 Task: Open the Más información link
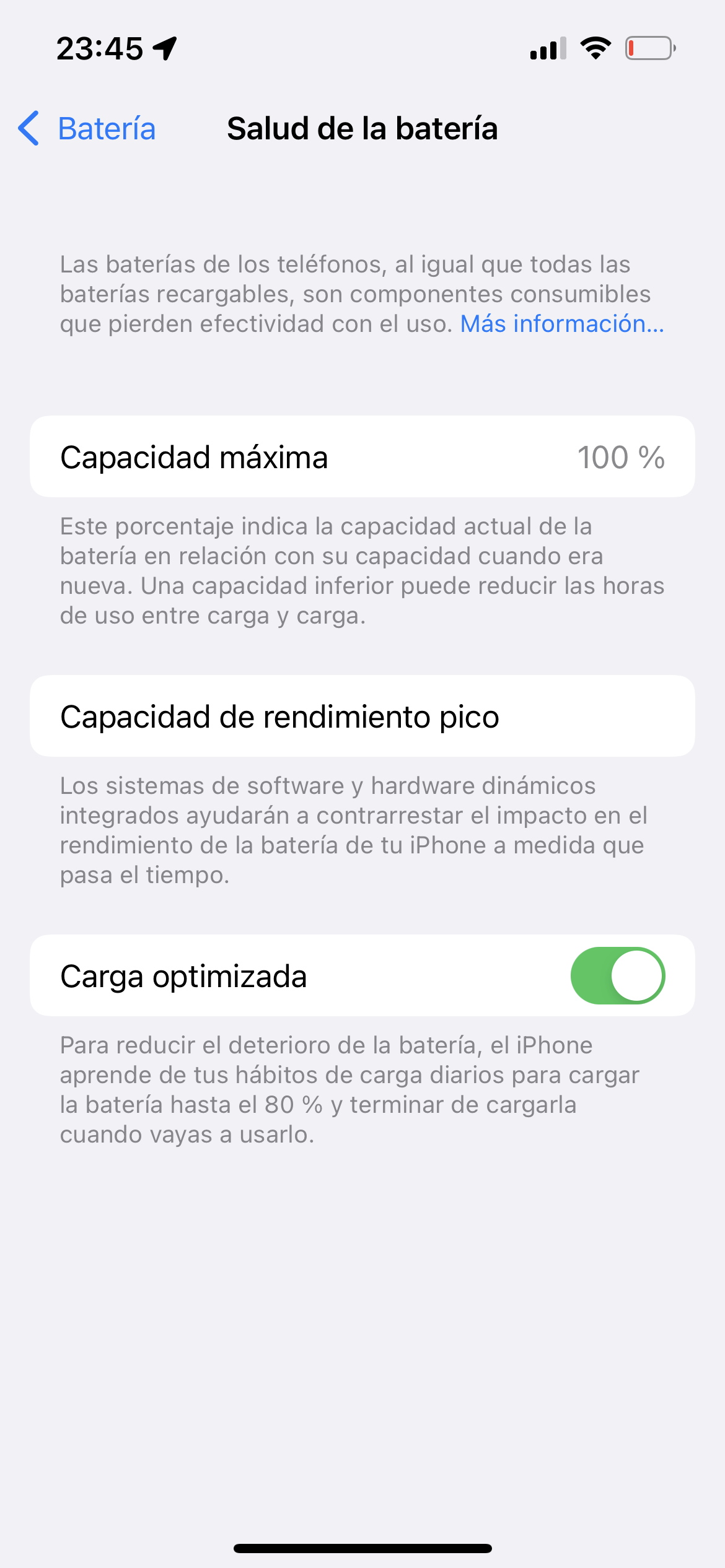(562, 324)
